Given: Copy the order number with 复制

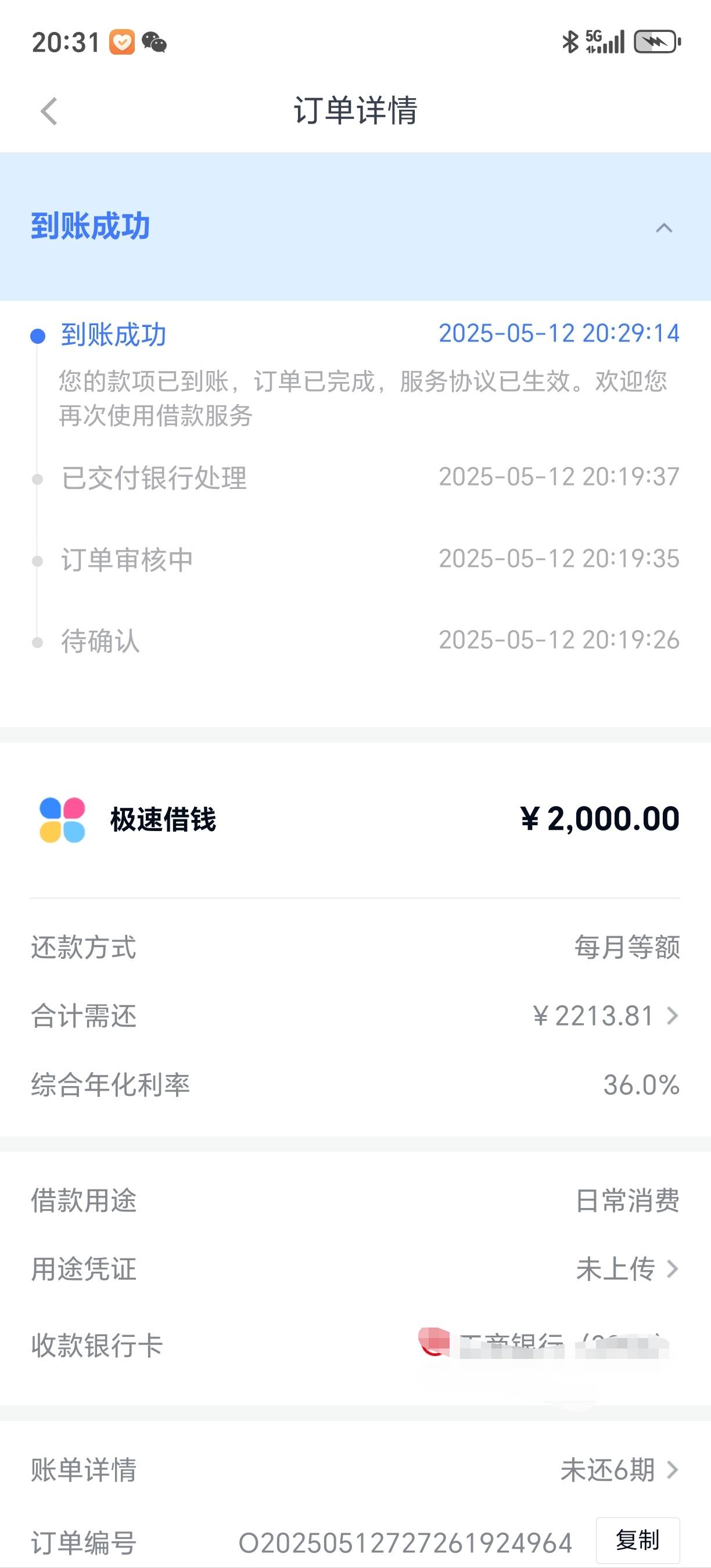Looking at the screenshot, I should point(637,1540).
